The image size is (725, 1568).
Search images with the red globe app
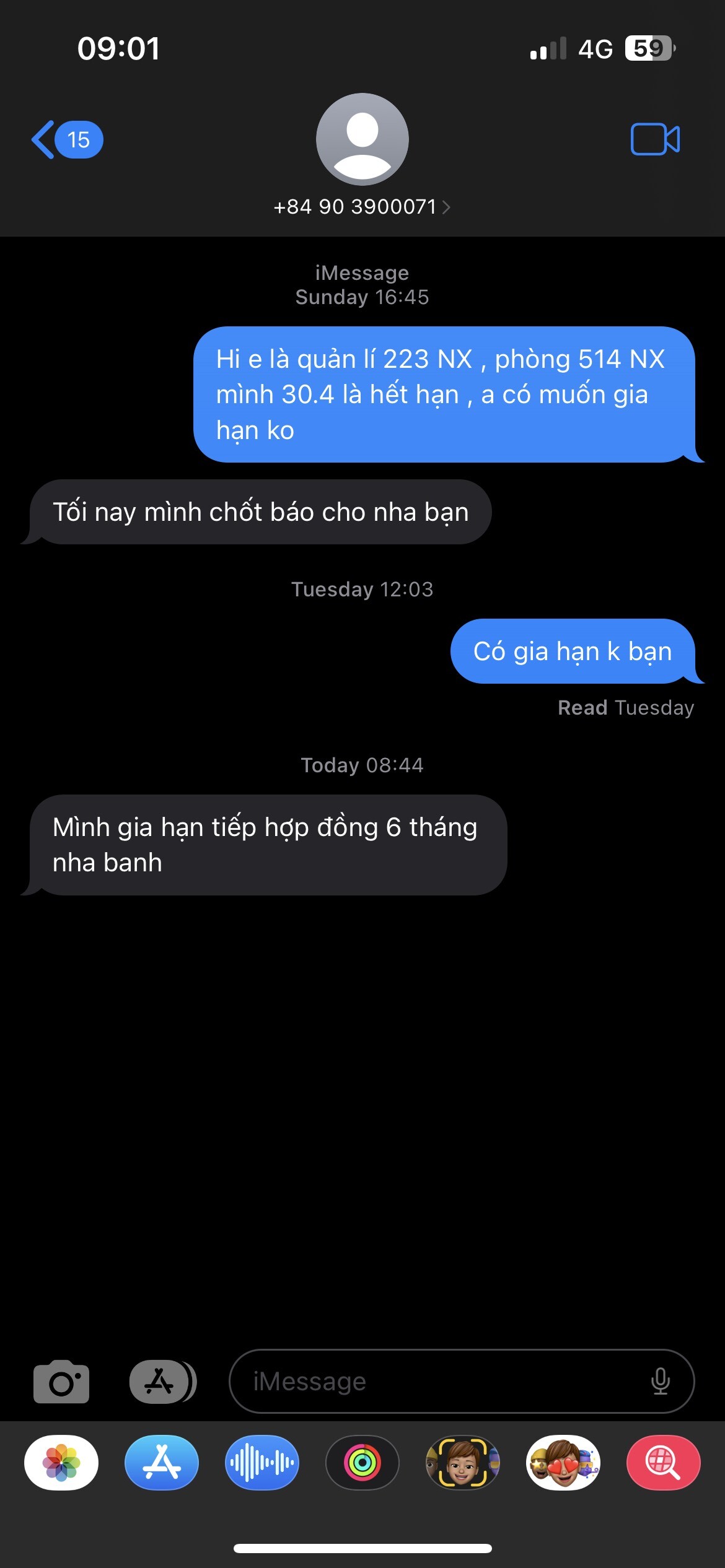coord(663,1463)
